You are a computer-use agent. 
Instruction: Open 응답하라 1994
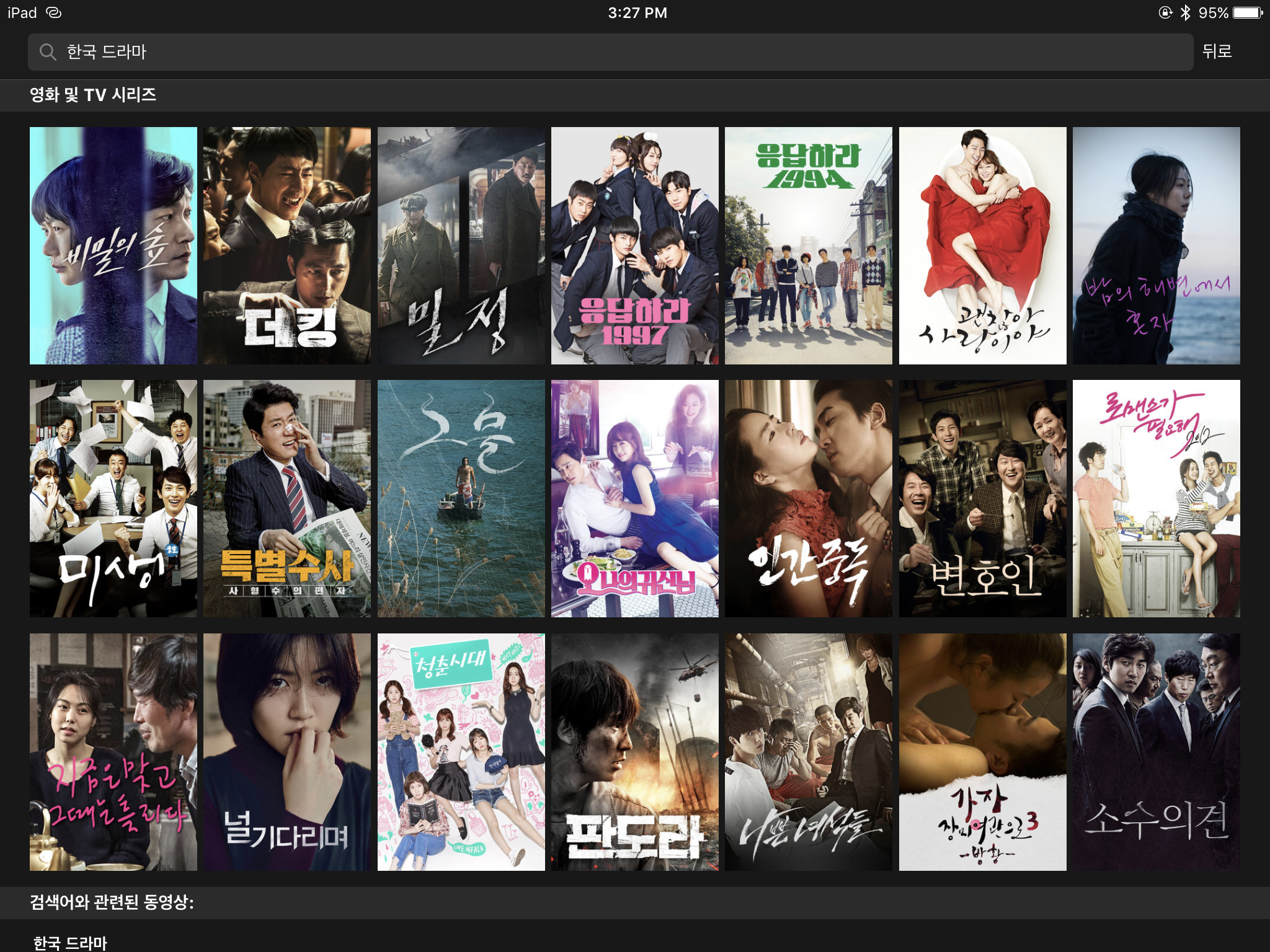(808, 245)
